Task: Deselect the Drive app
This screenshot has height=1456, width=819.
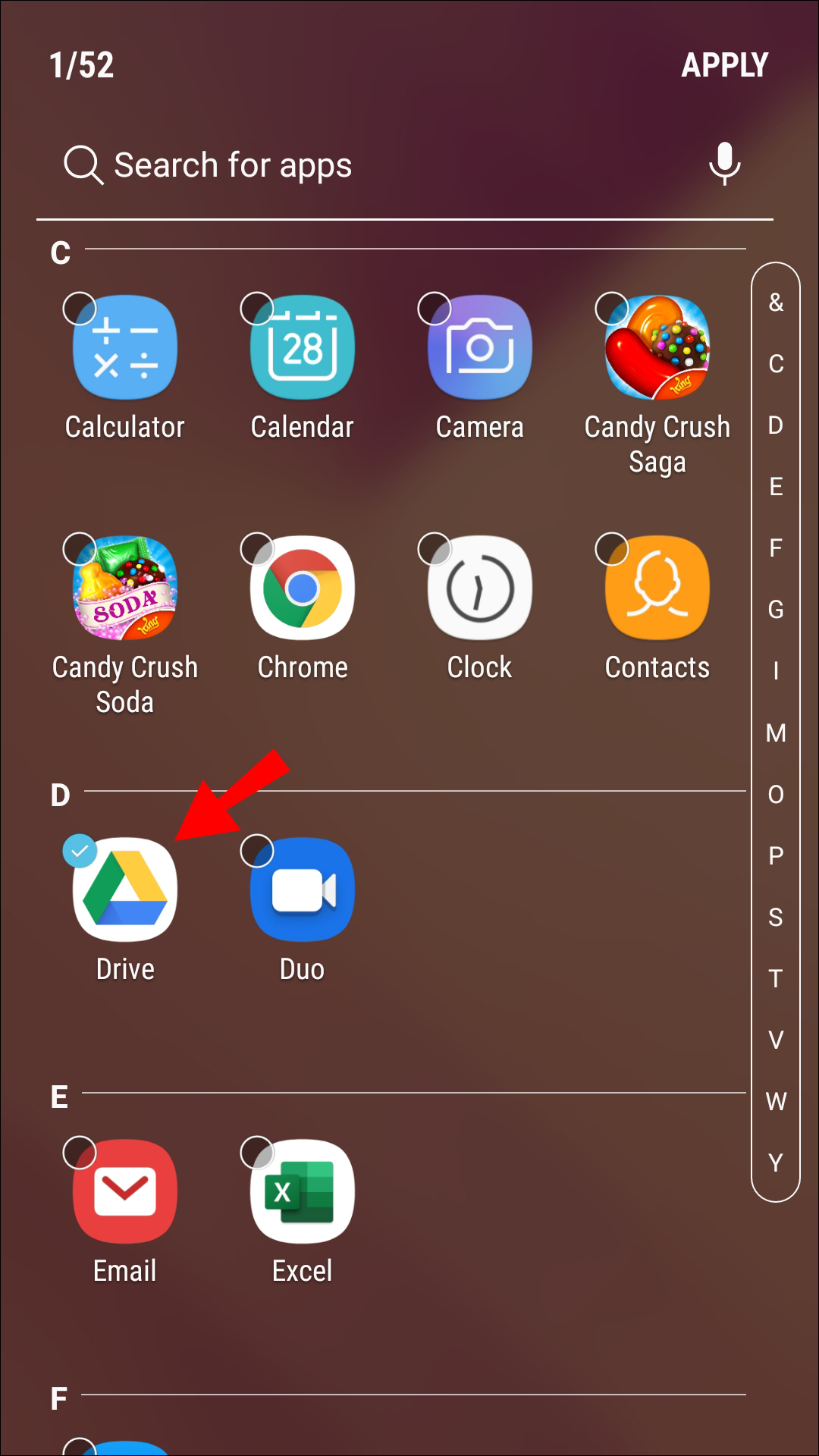Action: pos(125,890)
